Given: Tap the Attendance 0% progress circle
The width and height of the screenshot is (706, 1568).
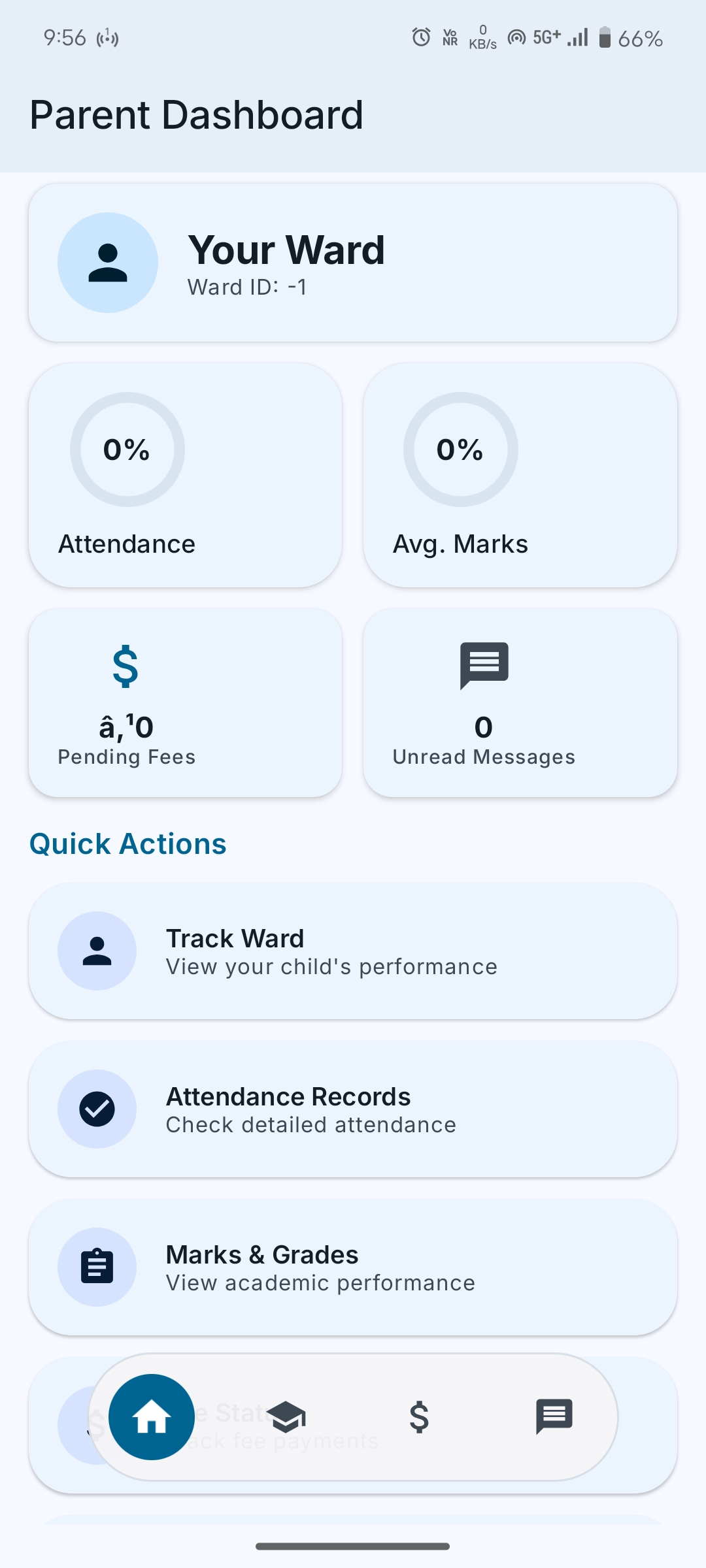Looking at the screenshot, I should [x=126, y=449].
